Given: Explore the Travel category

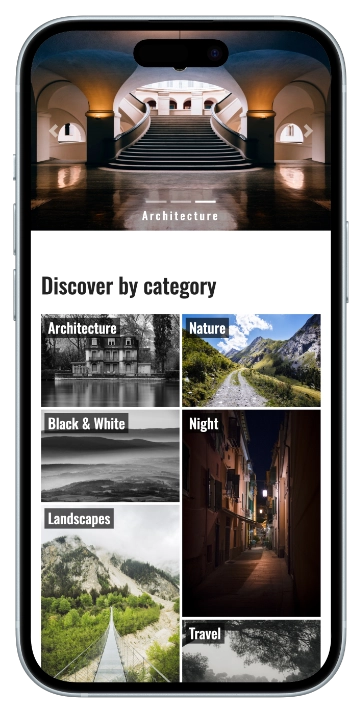Looking at the screenshot, I should [x=251, y=651].
